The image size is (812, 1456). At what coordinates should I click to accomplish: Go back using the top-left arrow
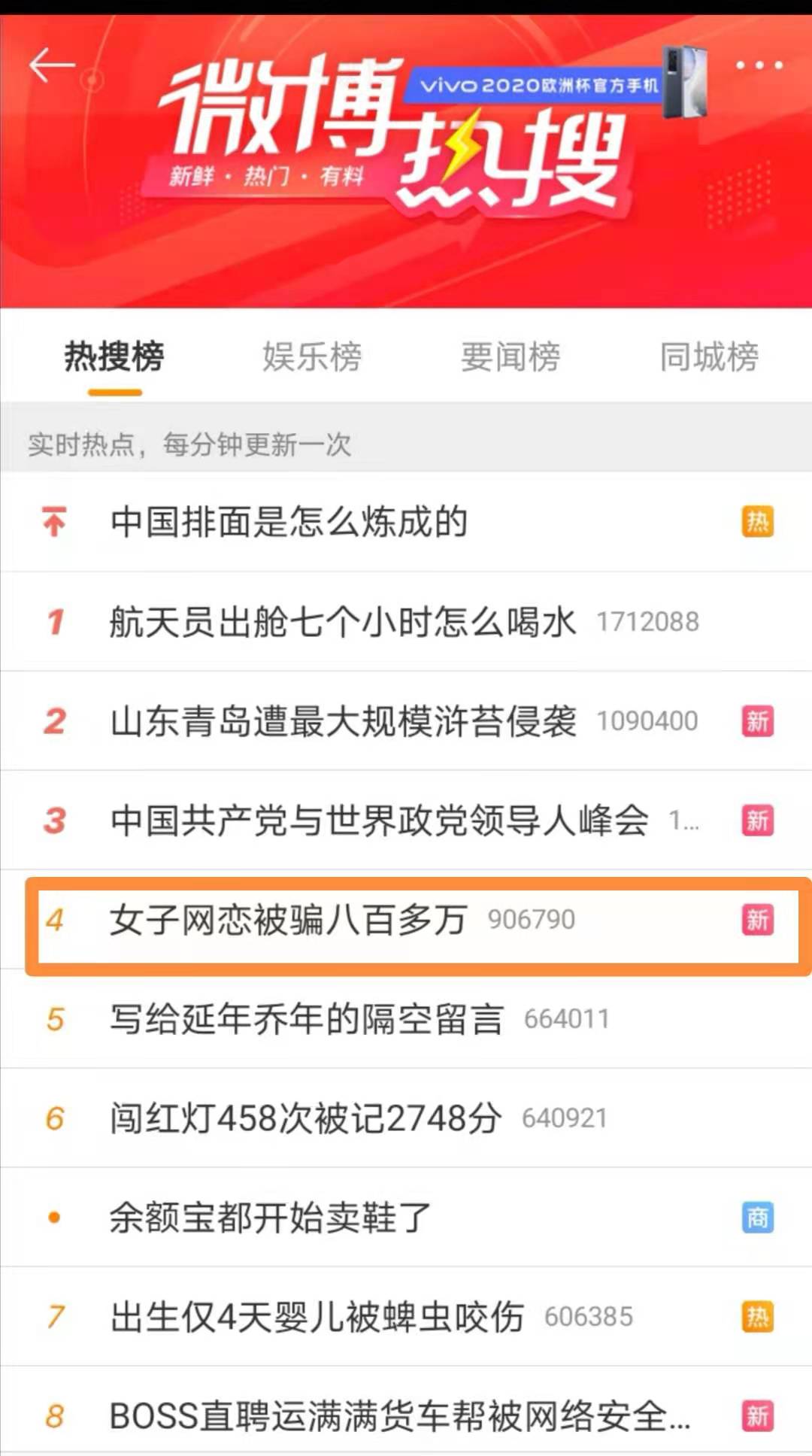pyautogui.click(x=51, y=66)
